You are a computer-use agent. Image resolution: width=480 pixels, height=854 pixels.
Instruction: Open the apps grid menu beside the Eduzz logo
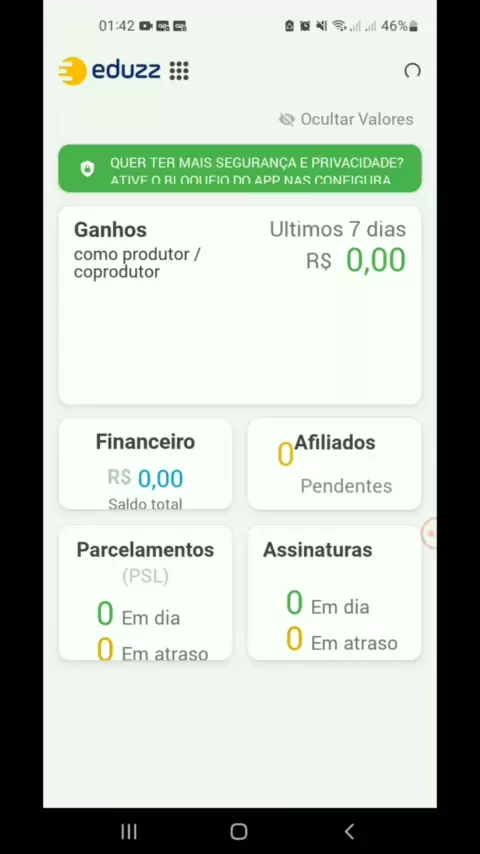click(x=179, y=71)
